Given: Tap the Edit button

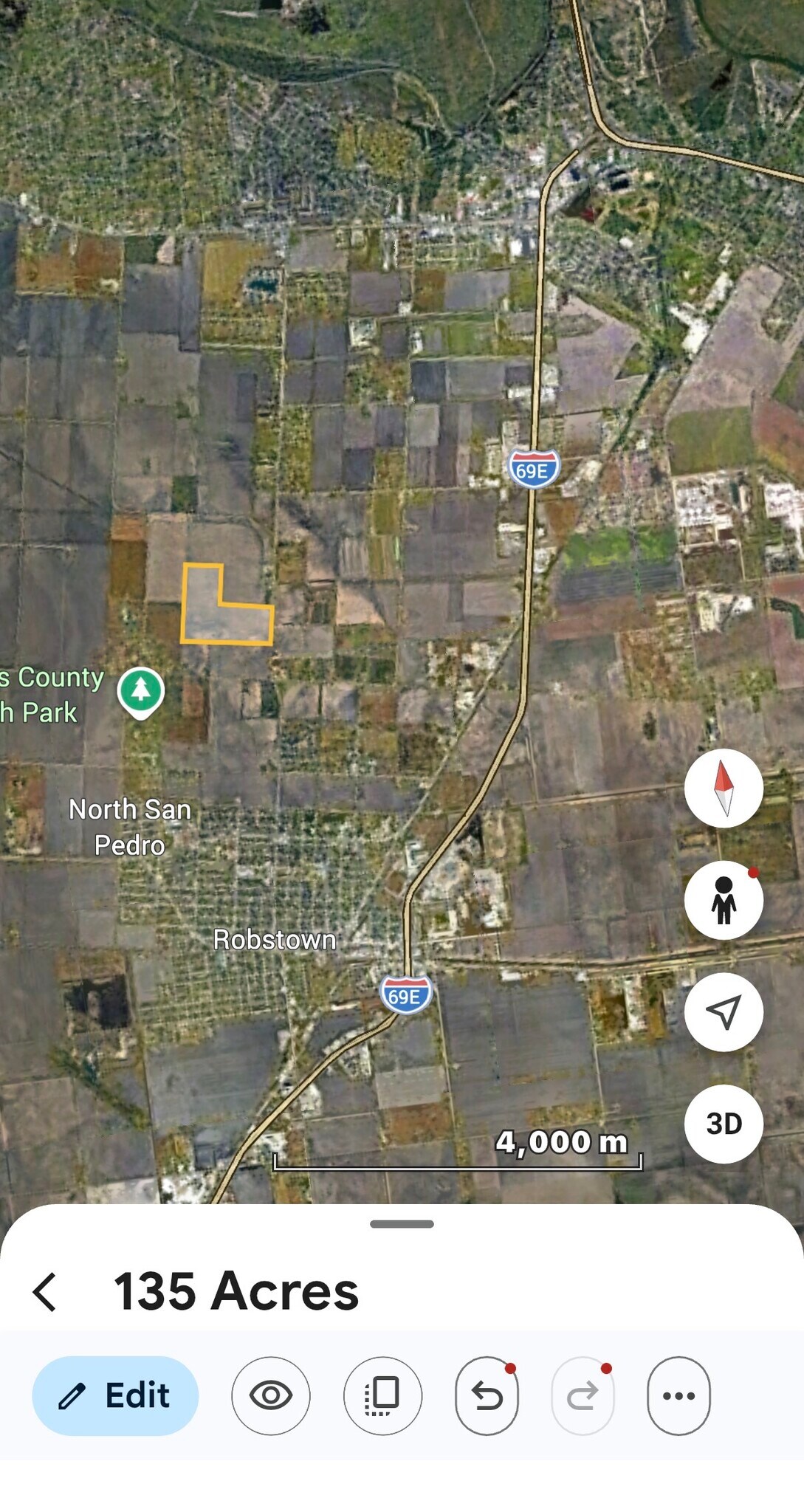Looking at the screenshot, I should (115, 1395).
